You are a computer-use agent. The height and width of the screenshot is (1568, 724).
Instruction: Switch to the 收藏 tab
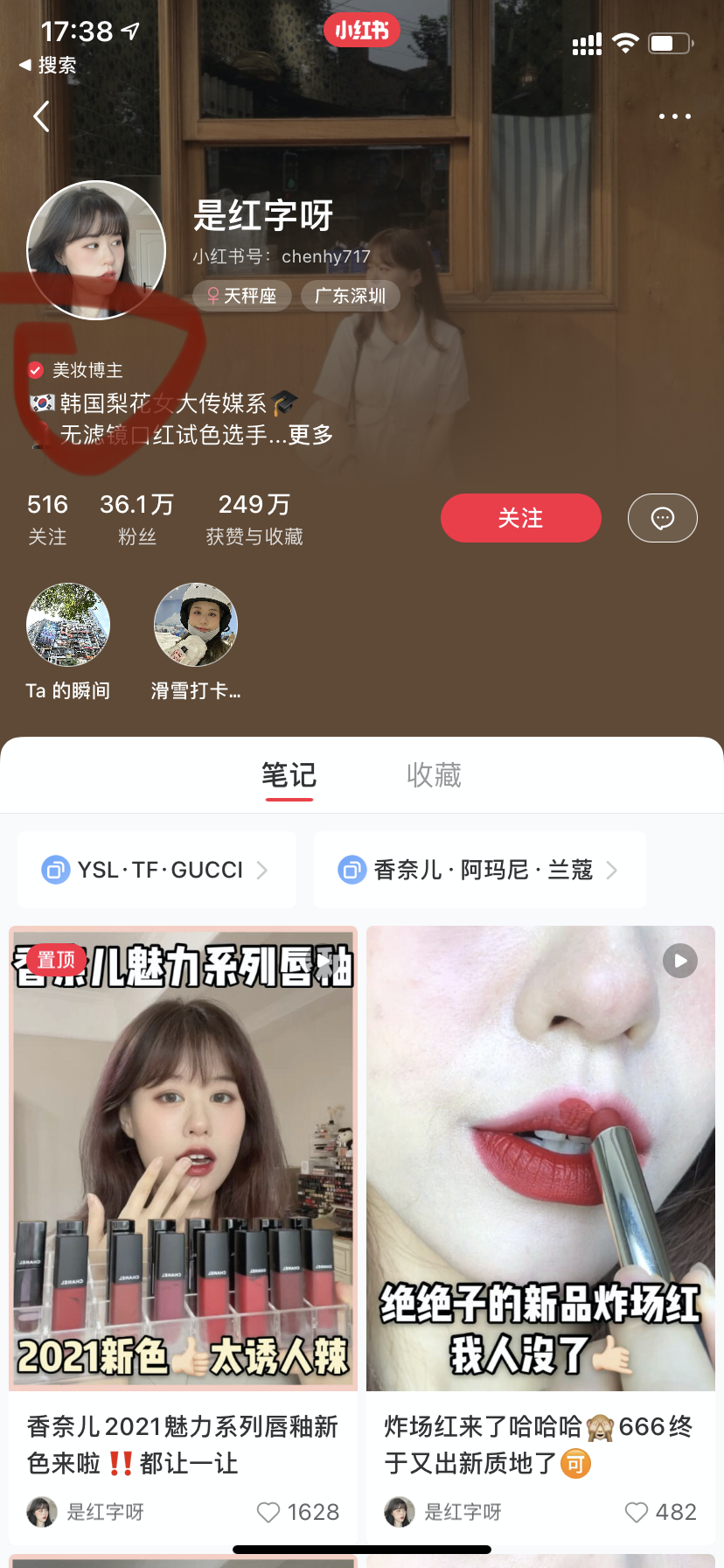coord(434,775)
